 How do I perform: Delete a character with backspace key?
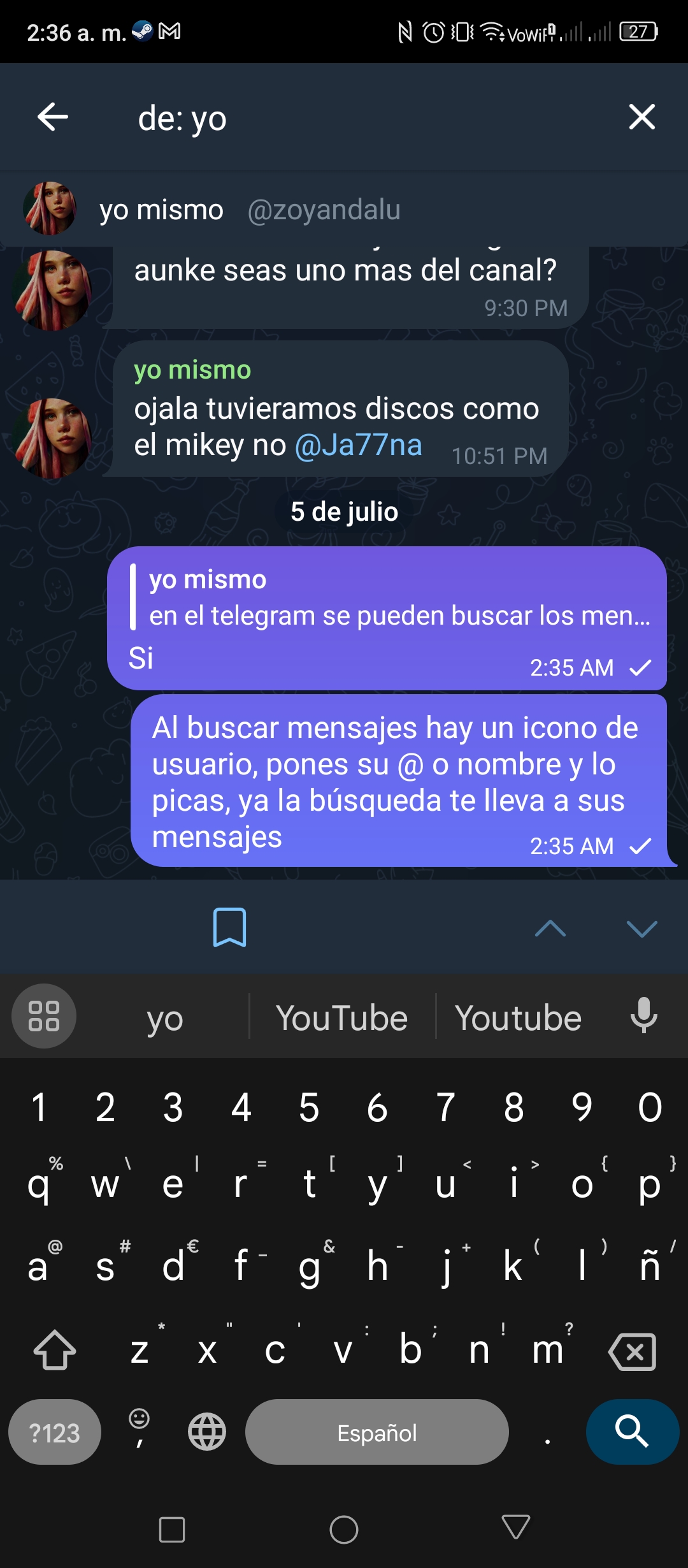[x=633, y=1351]
